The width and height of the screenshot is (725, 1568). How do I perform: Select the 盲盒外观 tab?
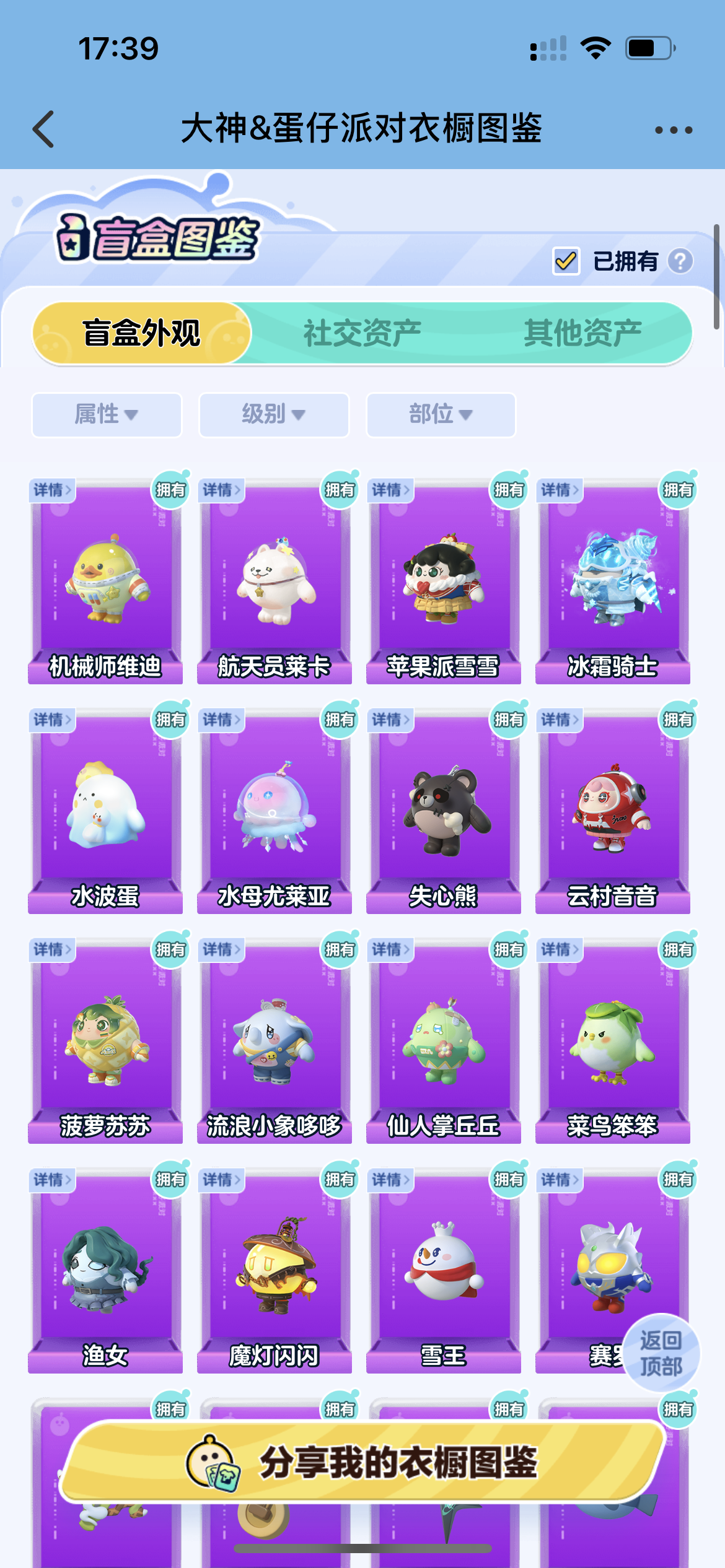tap(141, 333)
